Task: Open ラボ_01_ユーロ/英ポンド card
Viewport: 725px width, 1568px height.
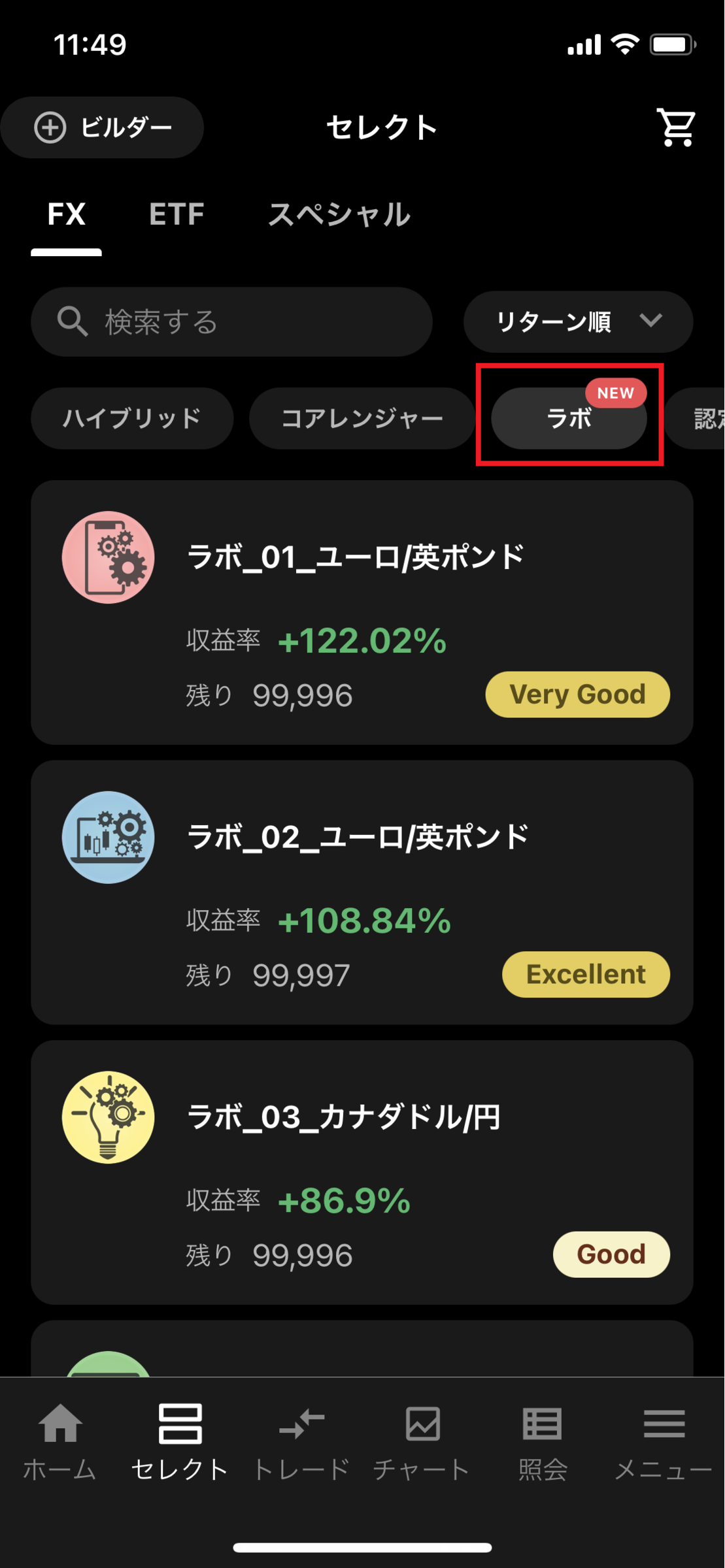Action: (x=362, y=612)
